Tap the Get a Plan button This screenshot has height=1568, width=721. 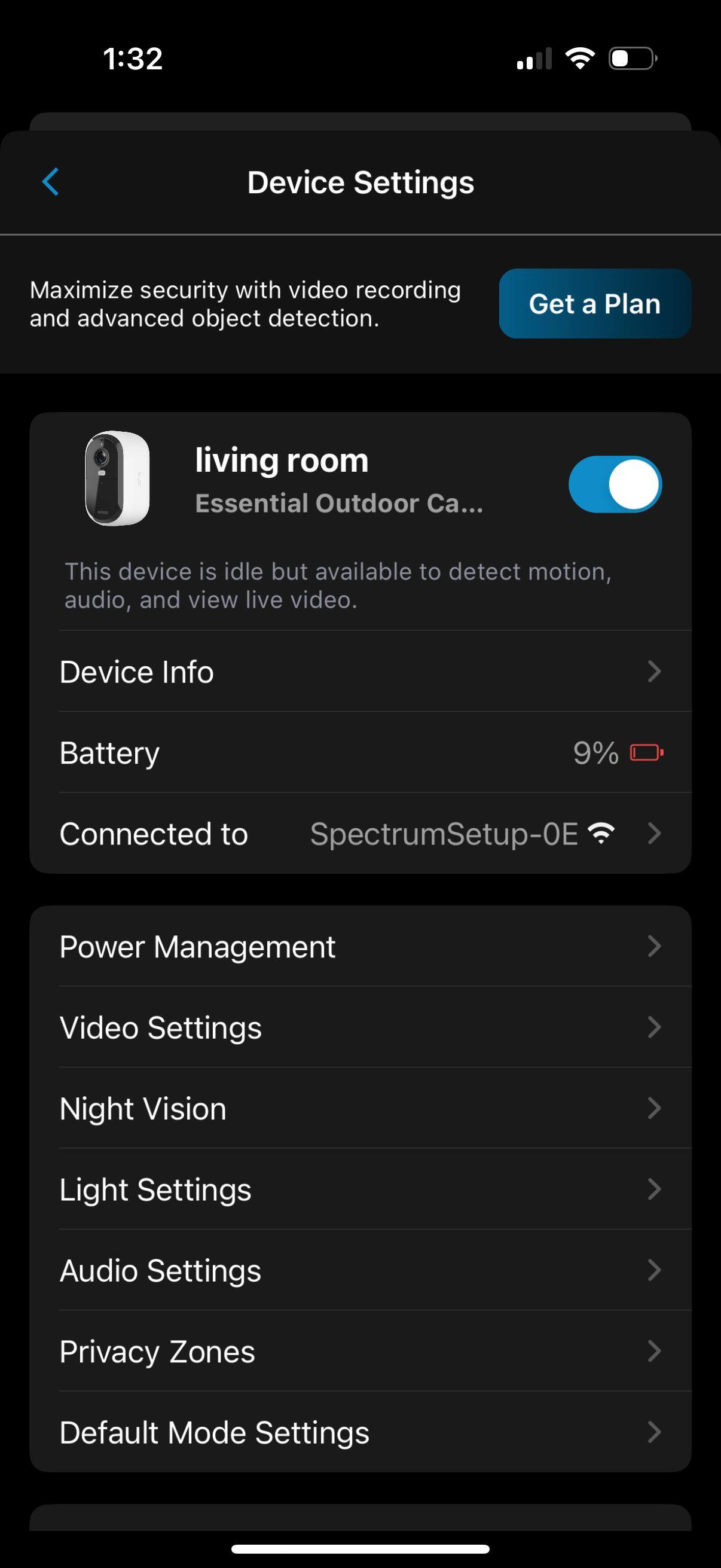(594, 304)
